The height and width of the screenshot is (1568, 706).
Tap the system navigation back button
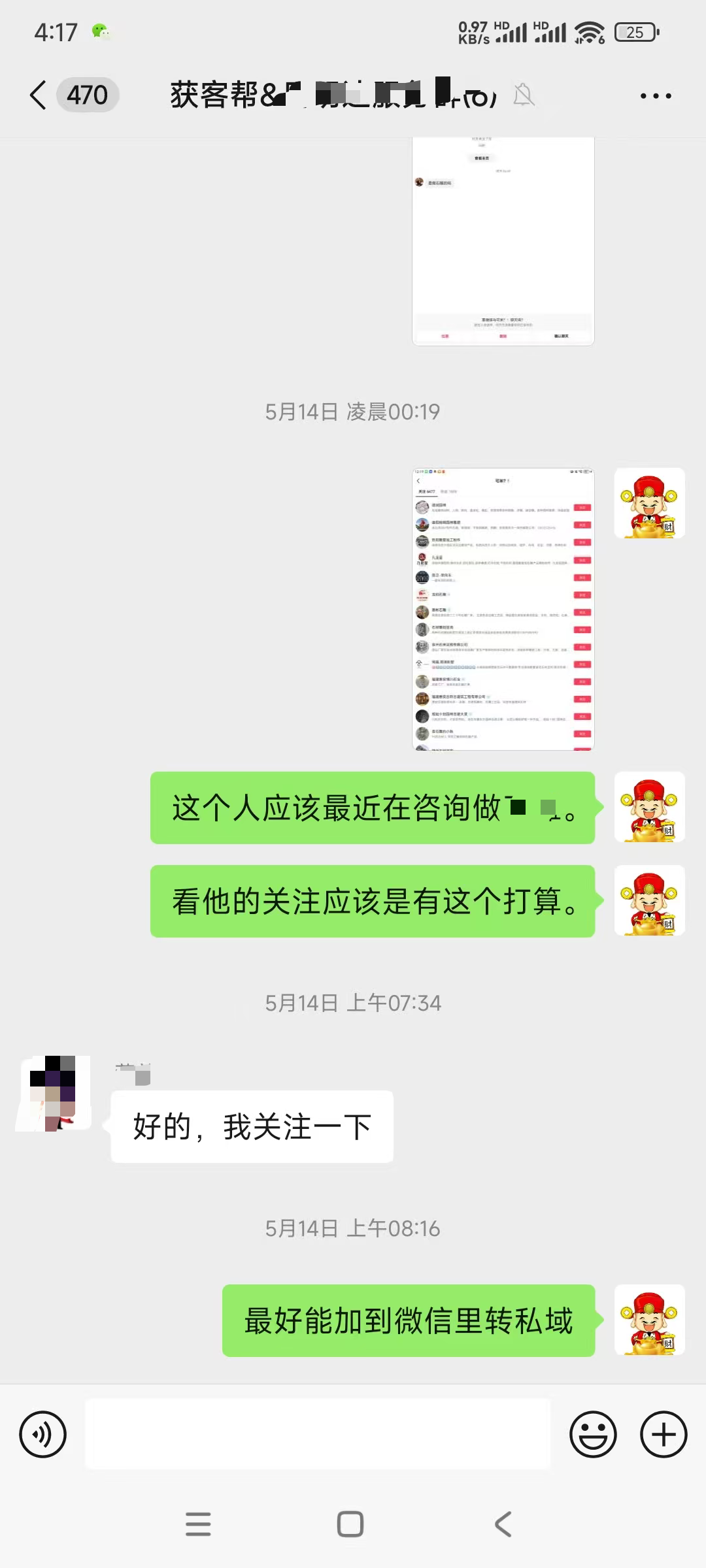503,1524
